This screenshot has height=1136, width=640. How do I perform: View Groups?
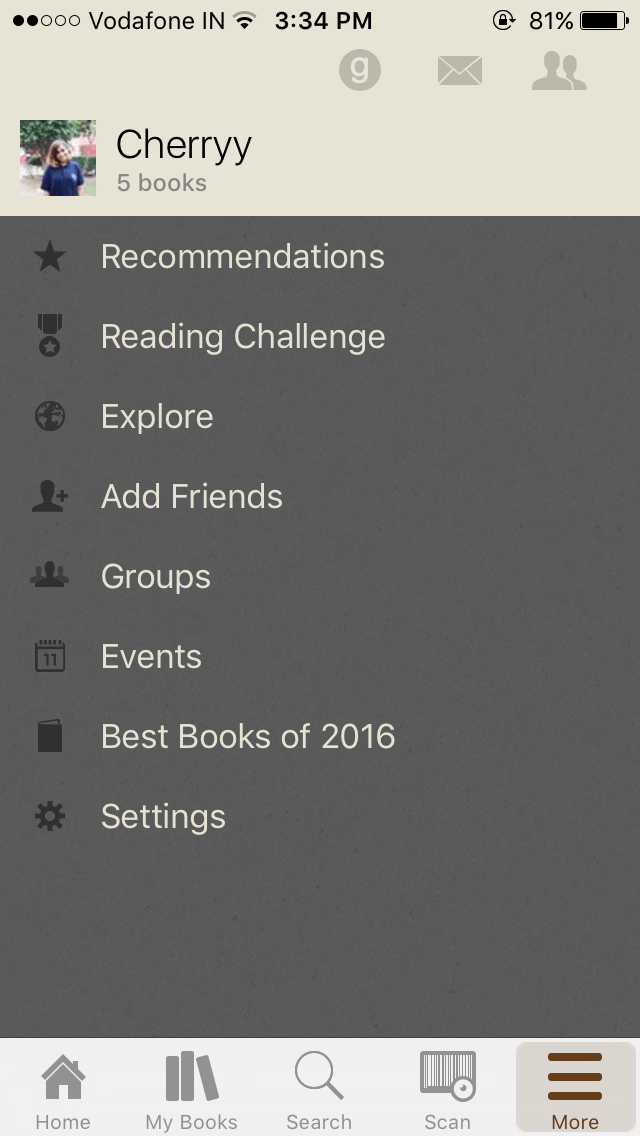pyautogui.click(x=320, y=577)
